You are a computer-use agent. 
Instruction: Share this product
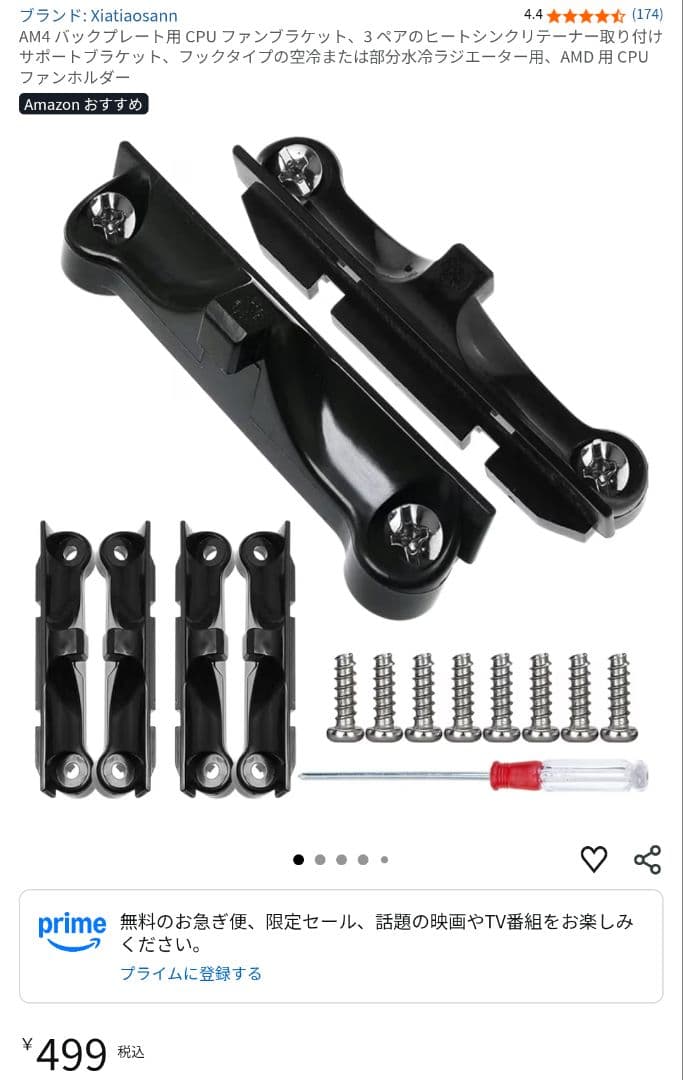point(648,859)
